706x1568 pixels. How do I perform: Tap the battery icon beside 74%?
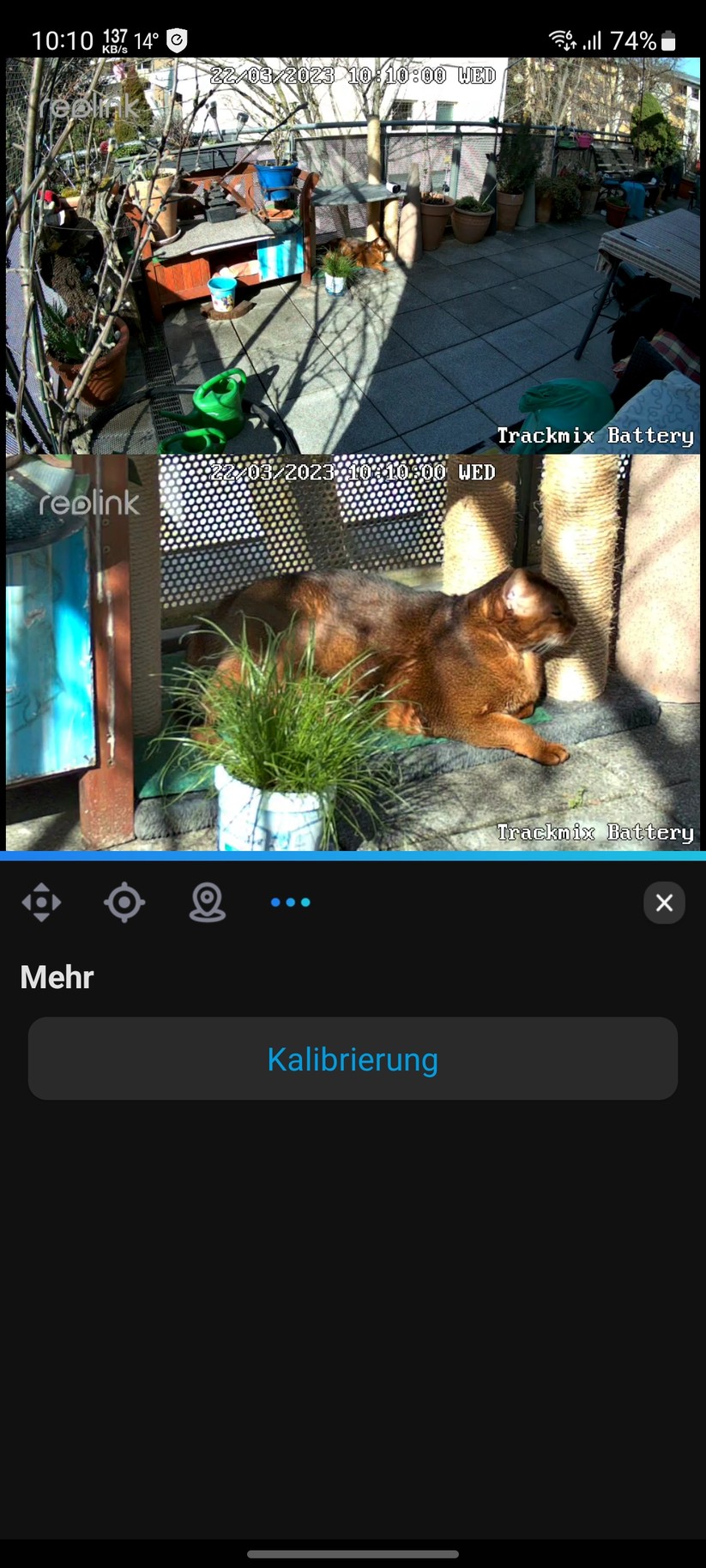[669, 39]
